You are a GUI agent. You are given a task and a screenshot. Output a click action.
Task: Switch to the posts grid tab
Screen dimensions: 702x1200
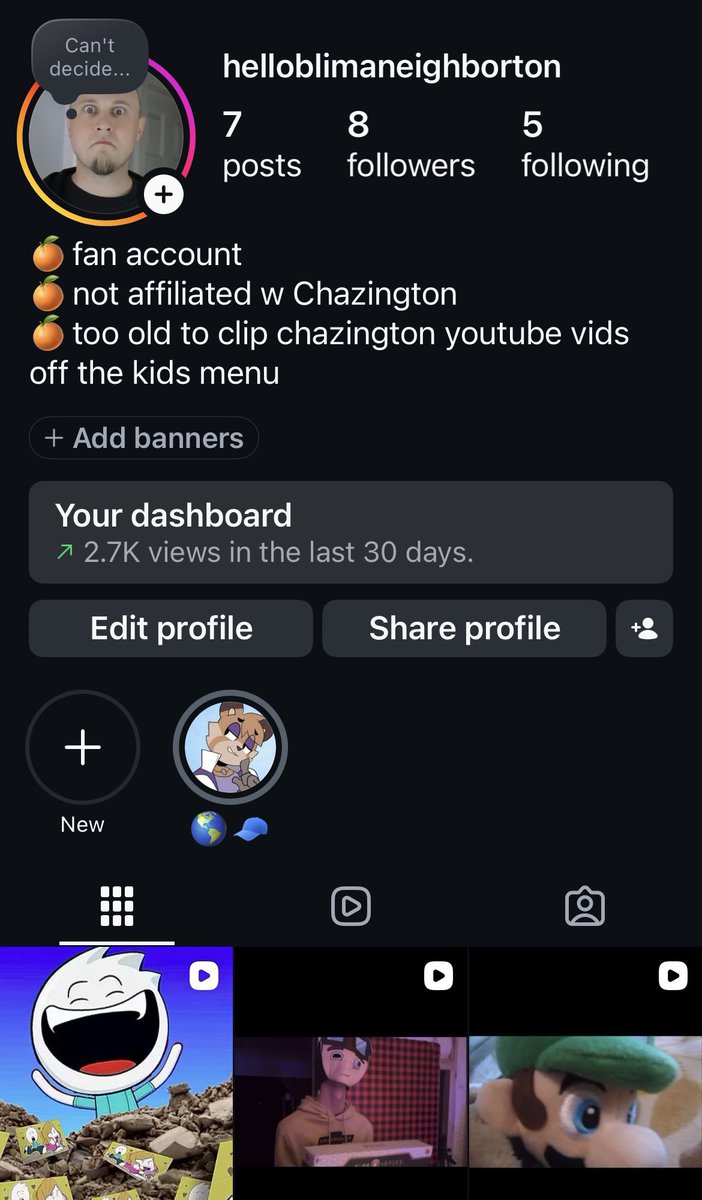coord(117,906)
